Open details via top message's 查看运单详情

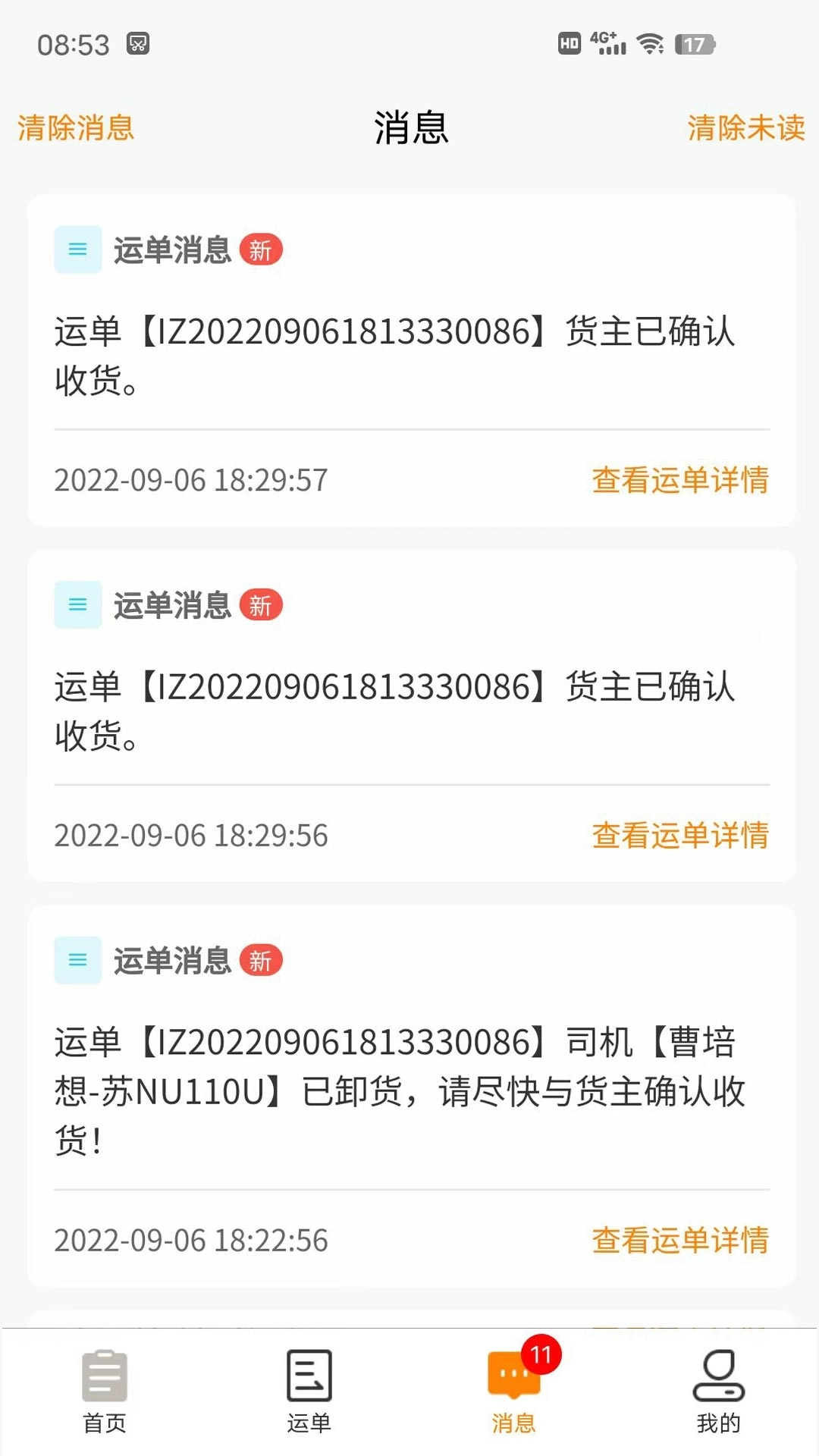(680, 480)
